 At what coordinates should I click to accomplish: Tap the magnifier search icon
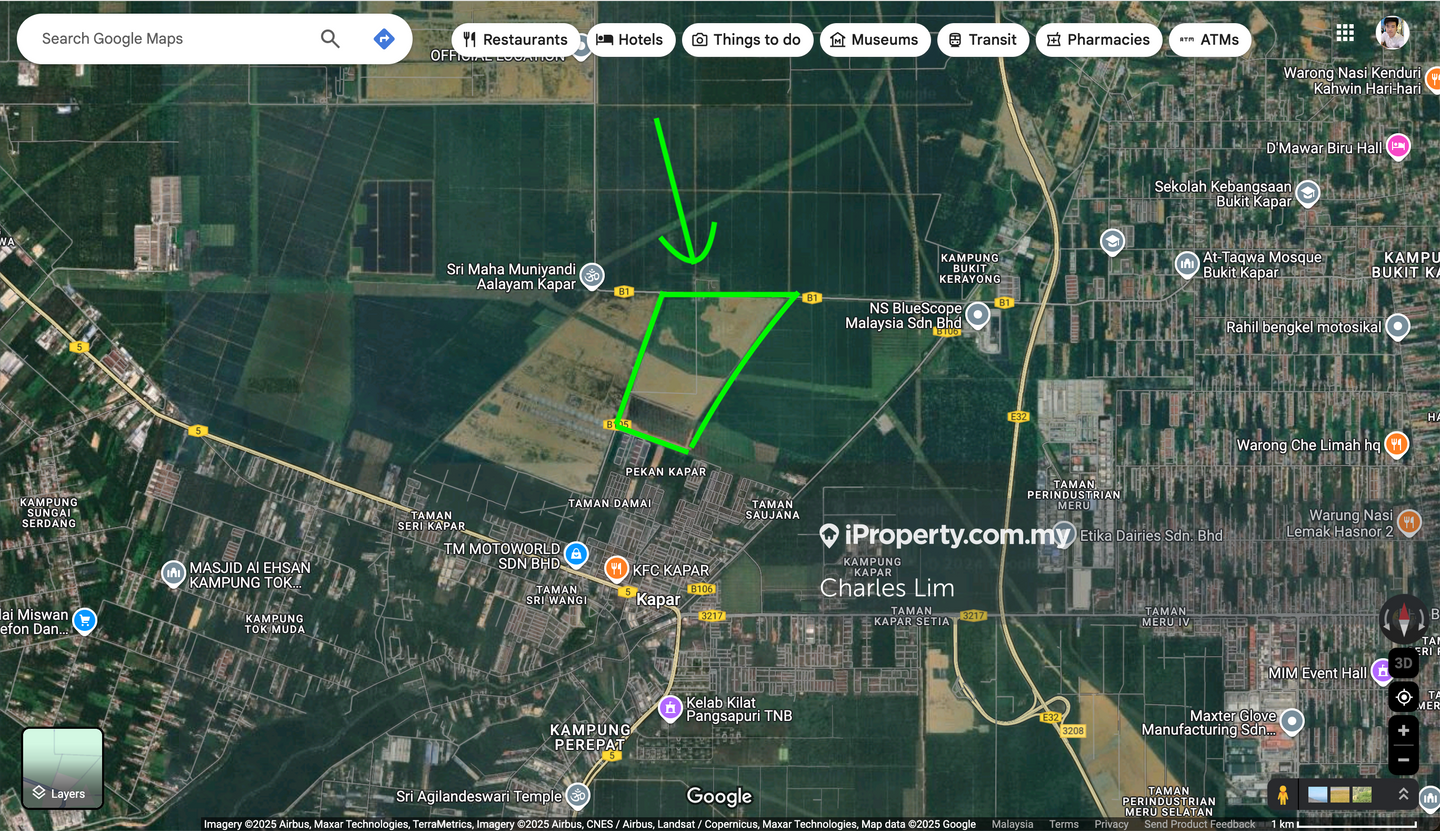[330, 39]
